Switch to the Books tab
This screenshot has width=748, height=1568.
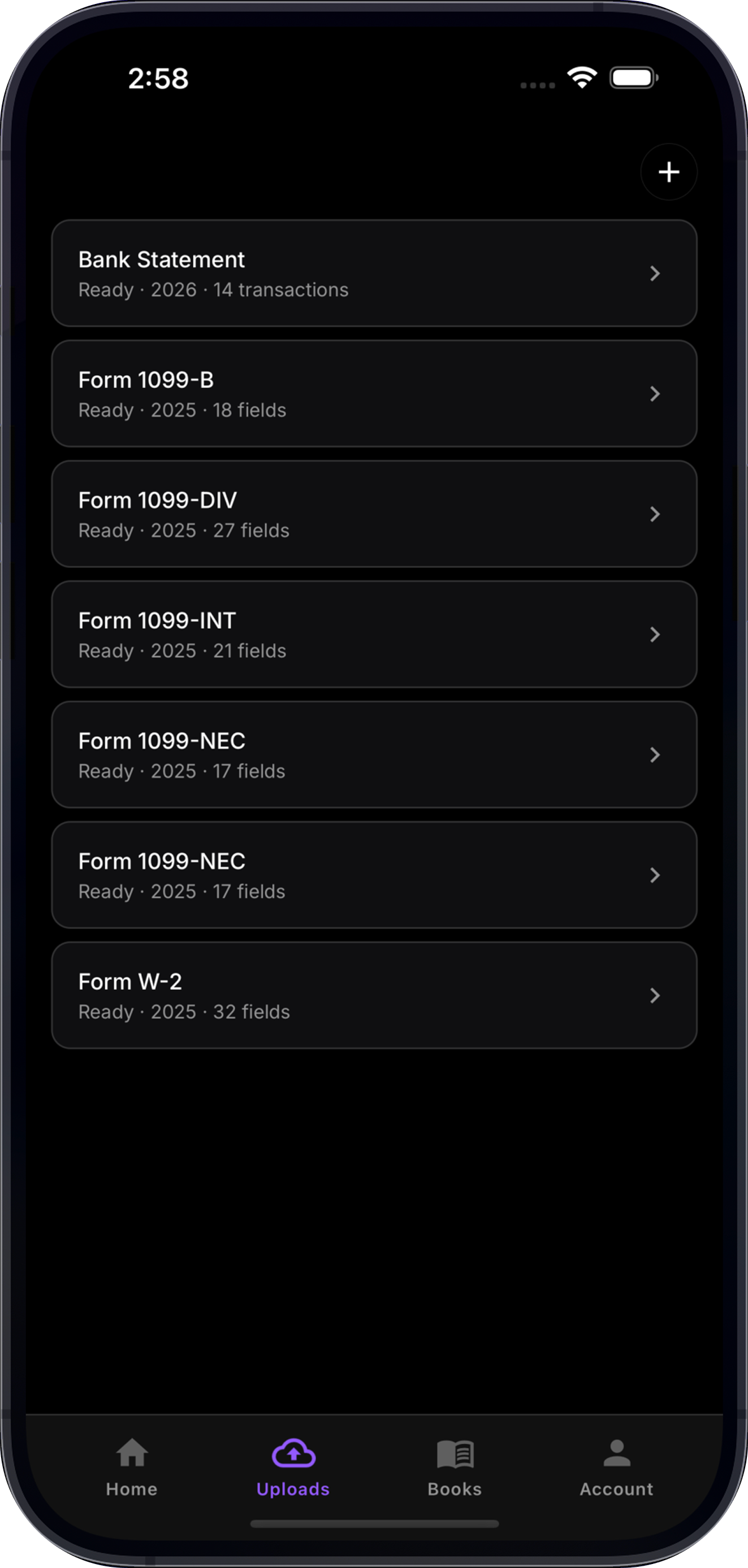(x=455, y=1467)
